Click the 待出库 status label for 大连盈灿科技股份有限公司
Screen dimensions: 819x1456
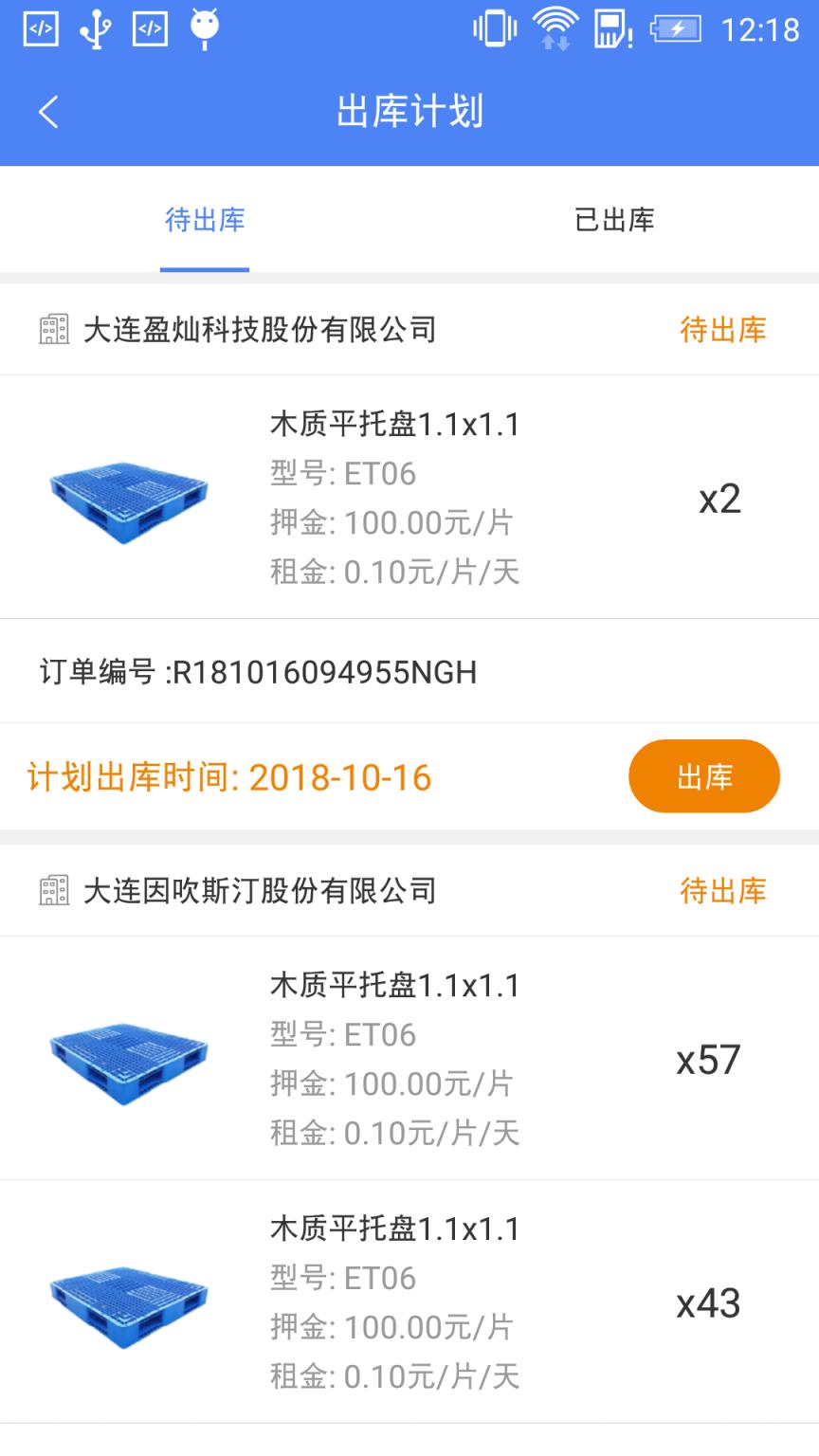pos(723,329)
